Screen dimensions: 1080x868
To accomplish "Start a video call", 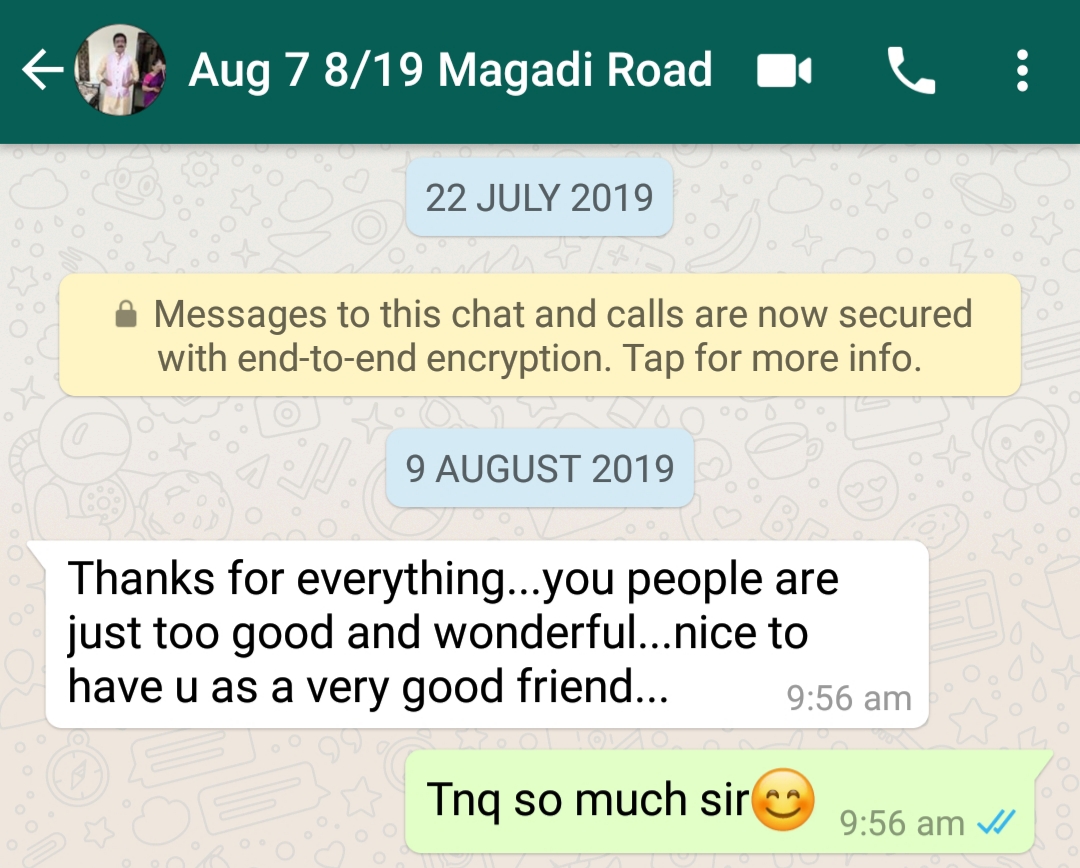I will tap(784, 71).
